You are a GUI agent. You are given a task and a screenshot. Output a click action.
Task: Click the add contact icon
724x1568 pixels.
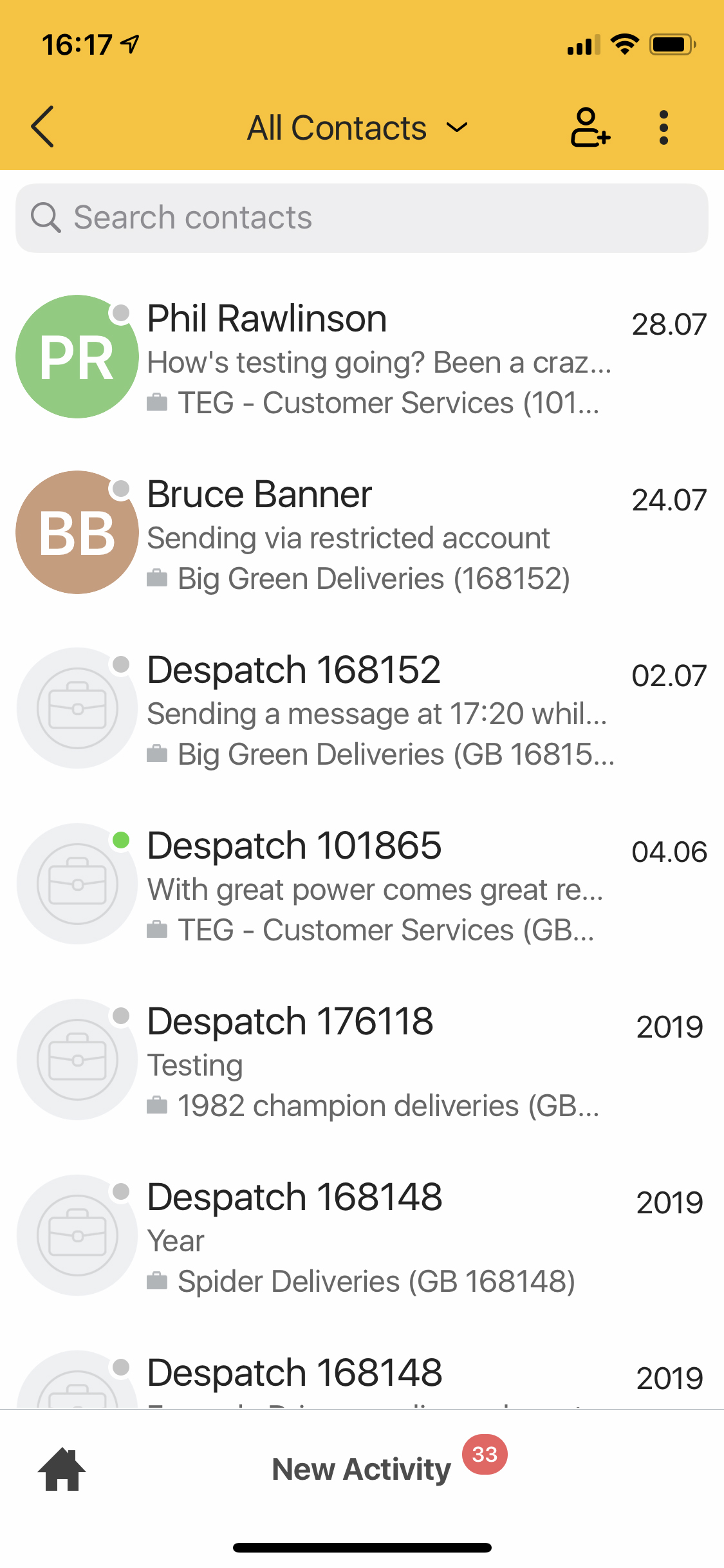coord(589,127)
